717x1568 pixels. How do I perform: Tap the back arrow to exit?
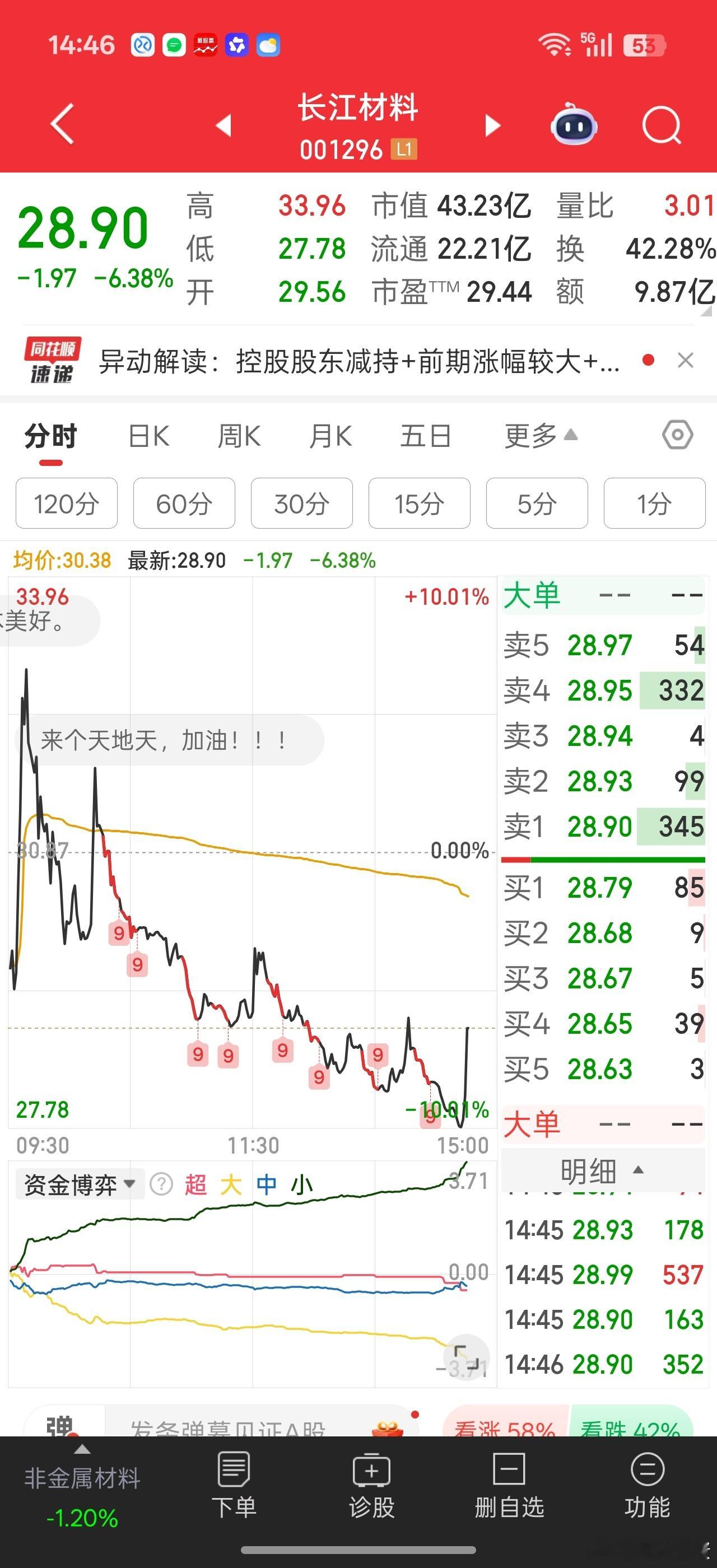pos(61,124)
